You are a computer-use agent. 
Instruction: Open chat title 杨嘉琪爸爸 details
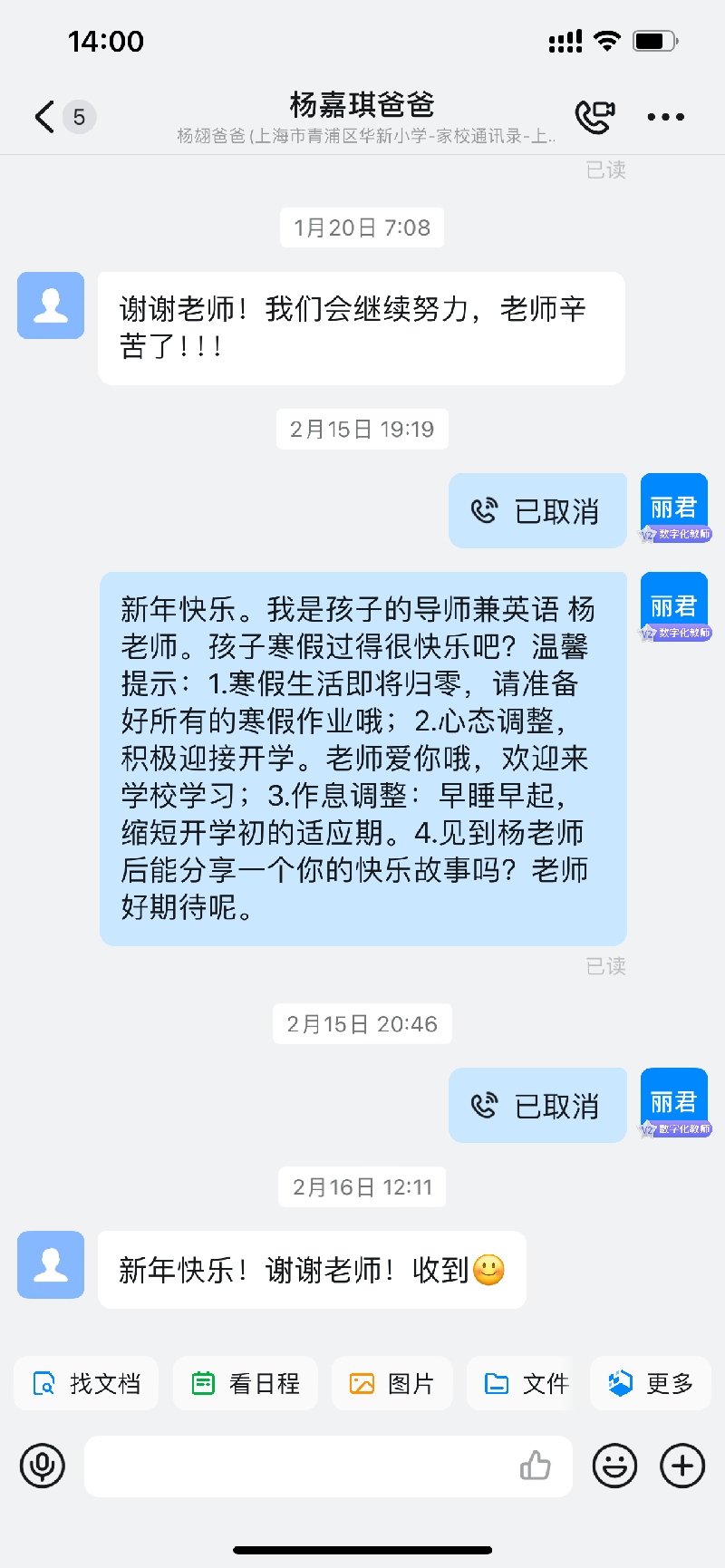tap(362, 105)
